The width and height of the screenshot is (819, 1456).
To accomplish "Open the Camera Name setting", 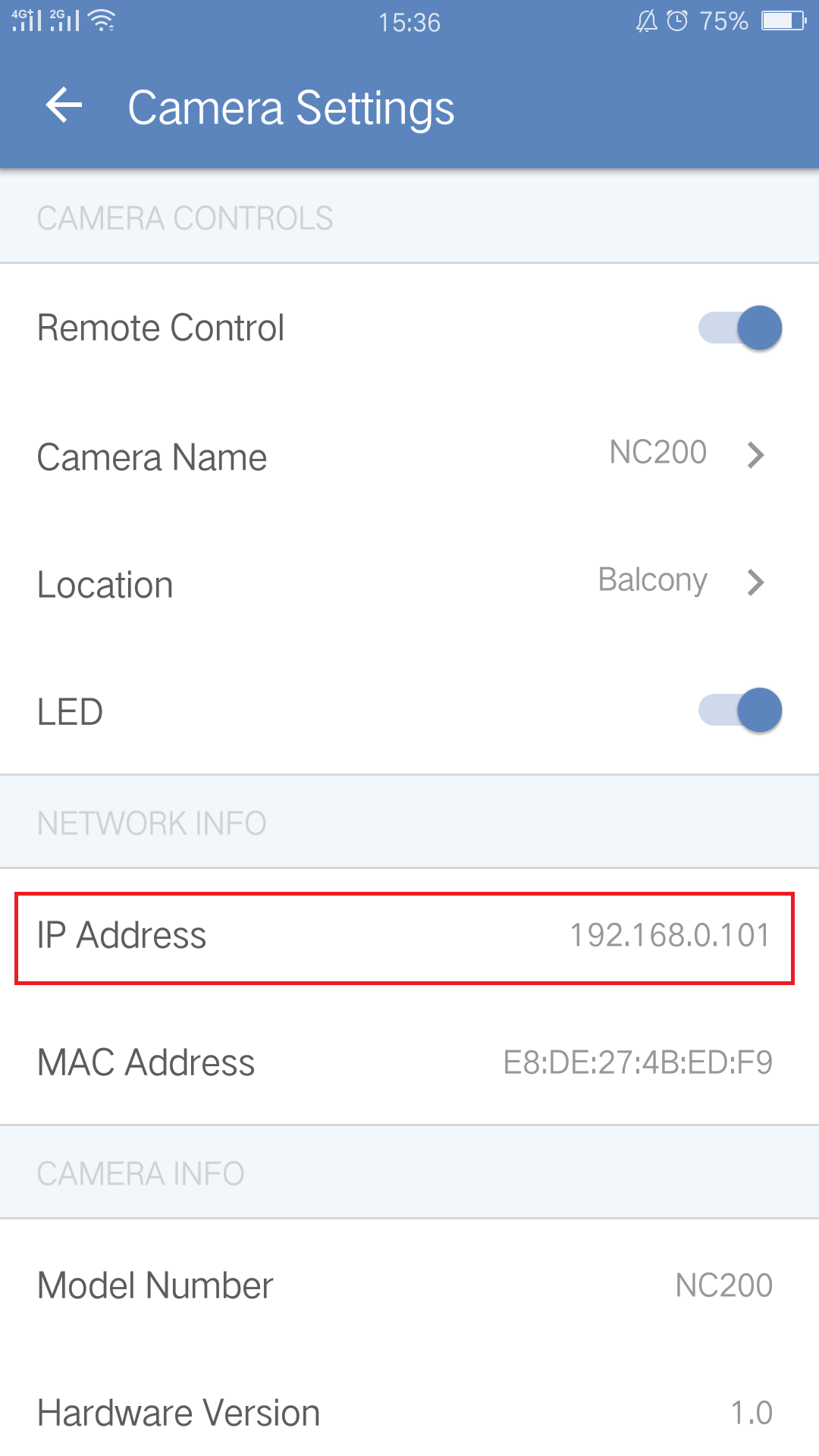I will pyautogui.click(x=409, y=456).
